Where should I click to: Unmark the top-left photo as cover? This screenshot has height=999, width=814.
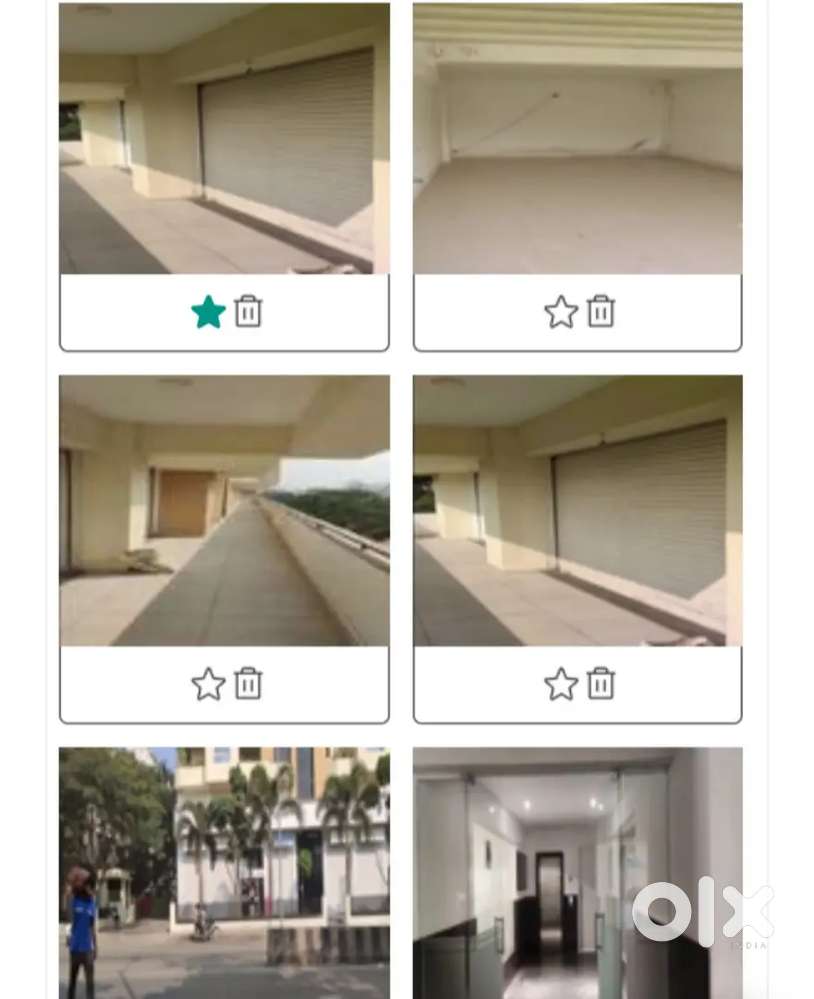(207, 312)
